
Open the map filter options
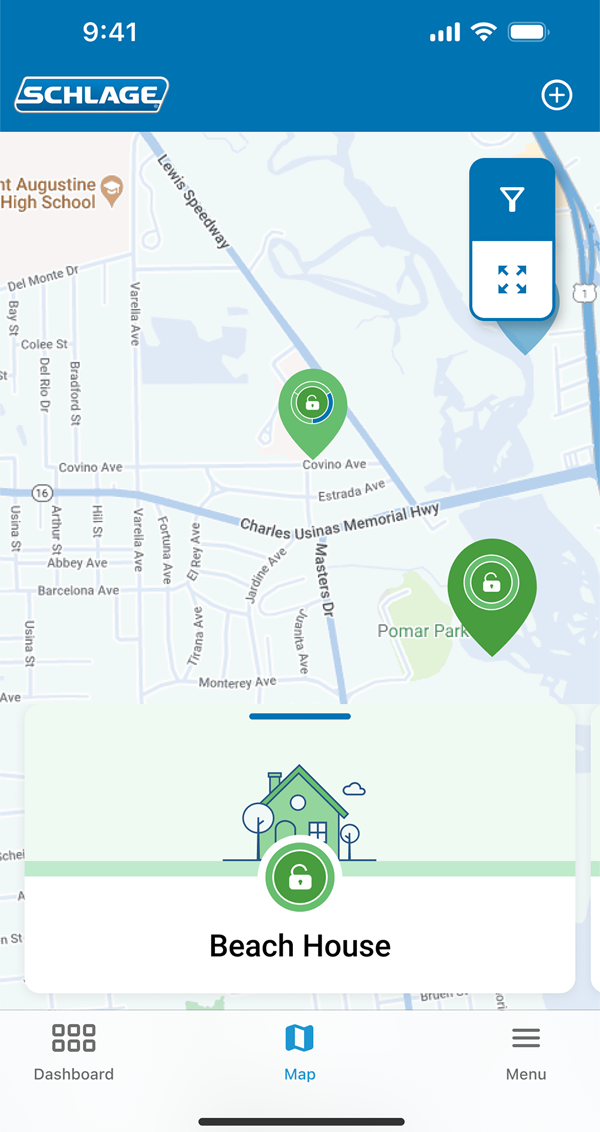click(512, 200)
